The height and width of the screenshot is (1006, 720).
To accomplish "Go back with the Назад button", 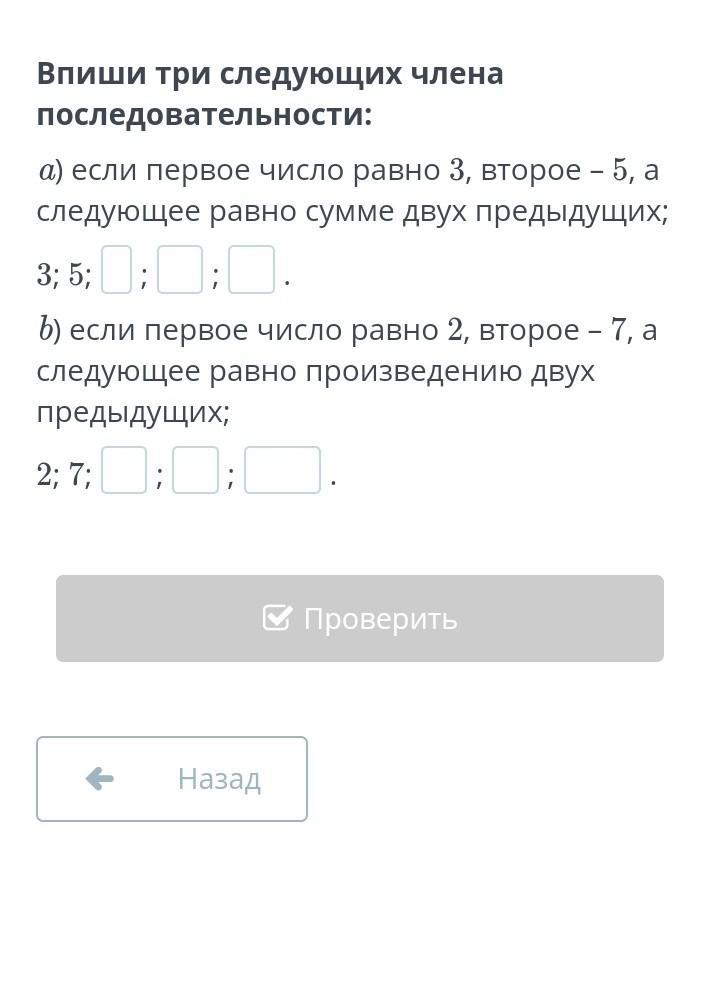I will pyautogui.click(x=172, y=779).
